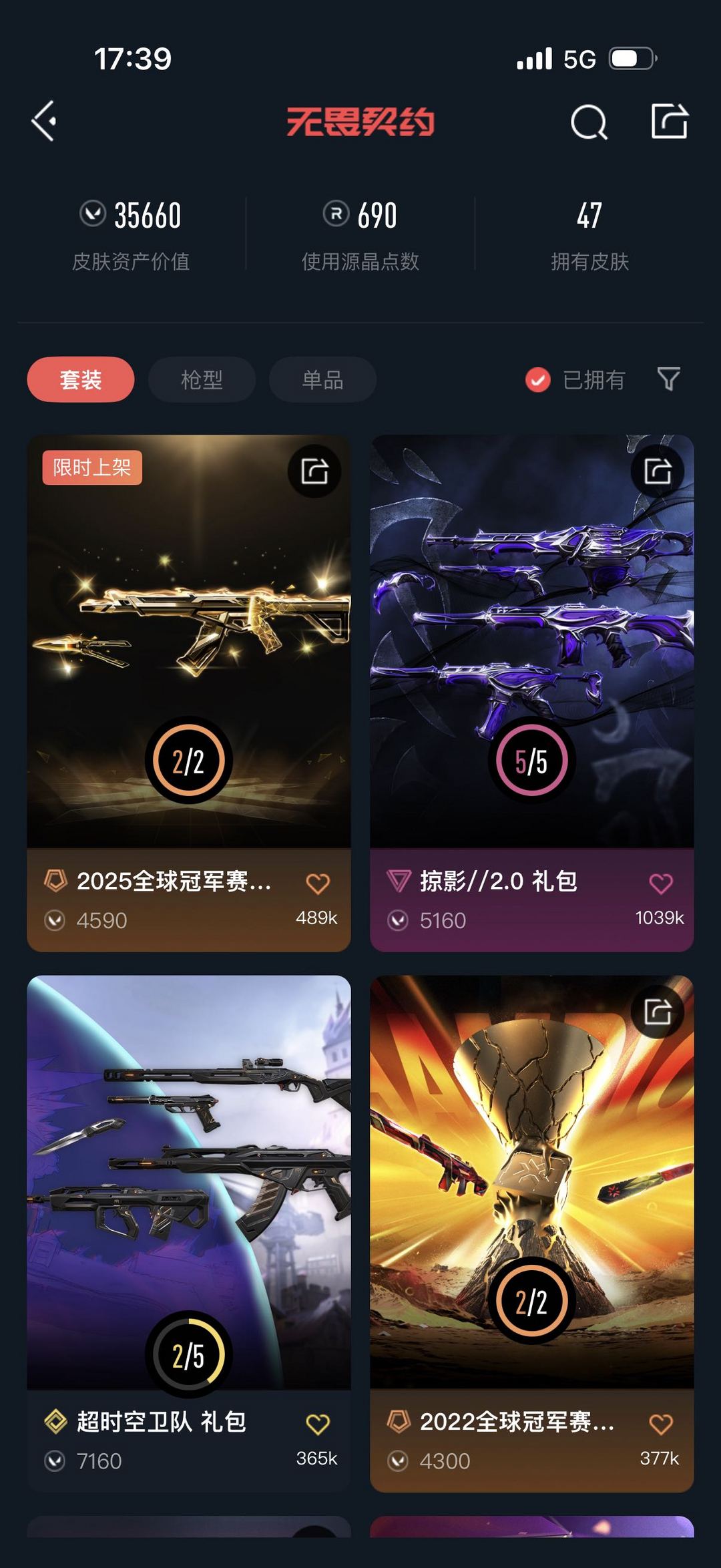Open search from the top bar
The width and height of the screenshot is (721, 1568).
click(589, 122)
